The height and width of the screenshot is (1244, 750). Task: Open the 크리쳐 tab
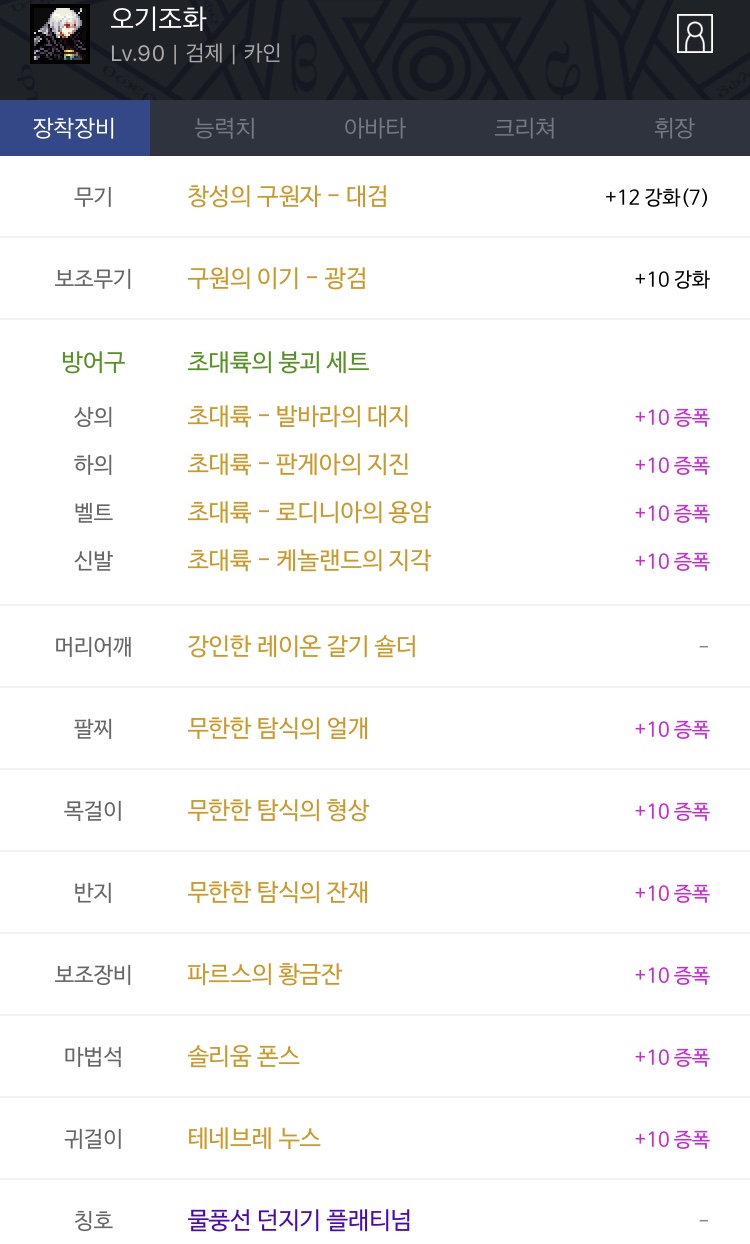click(x=525, y=128)
